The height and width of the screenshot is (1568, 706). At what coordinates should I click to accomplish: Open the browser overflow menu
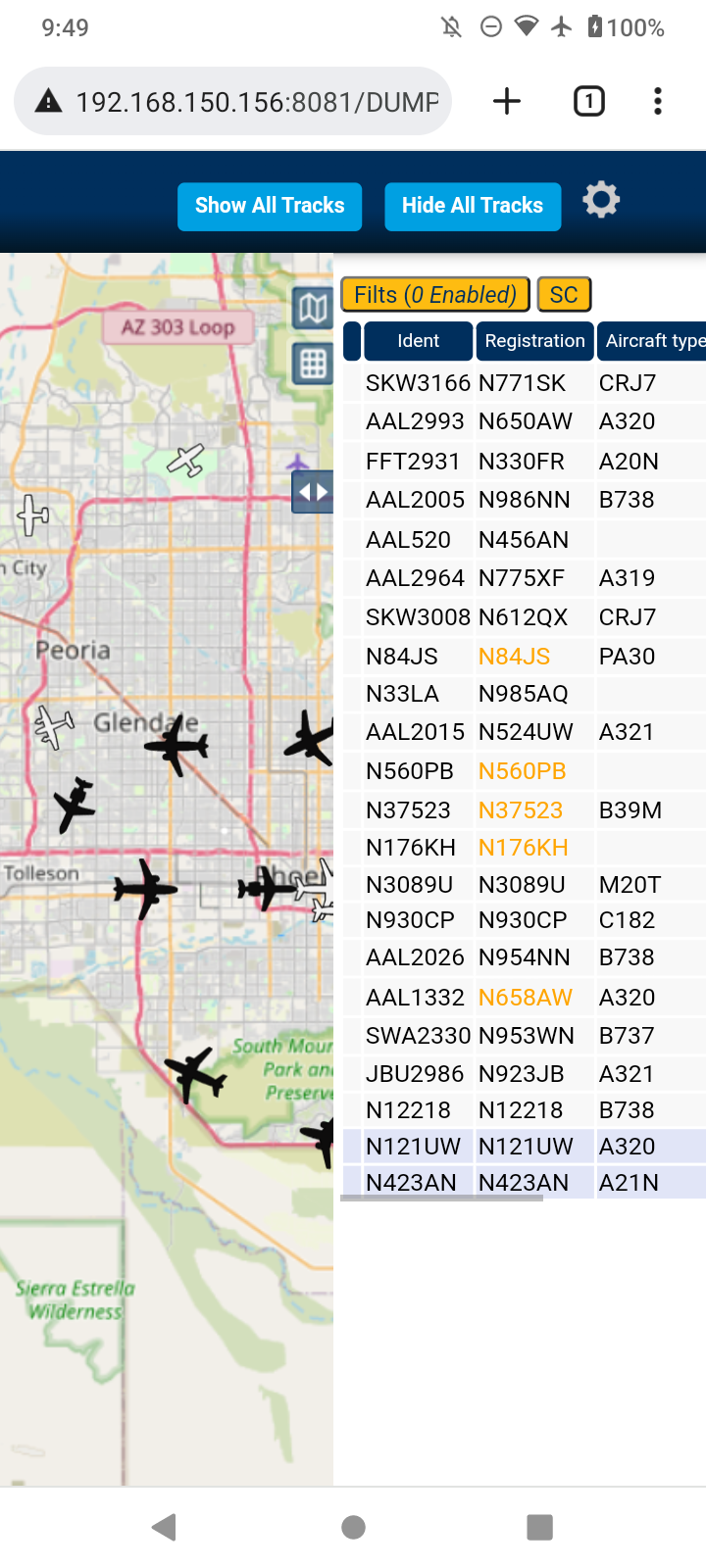(658, 101)
